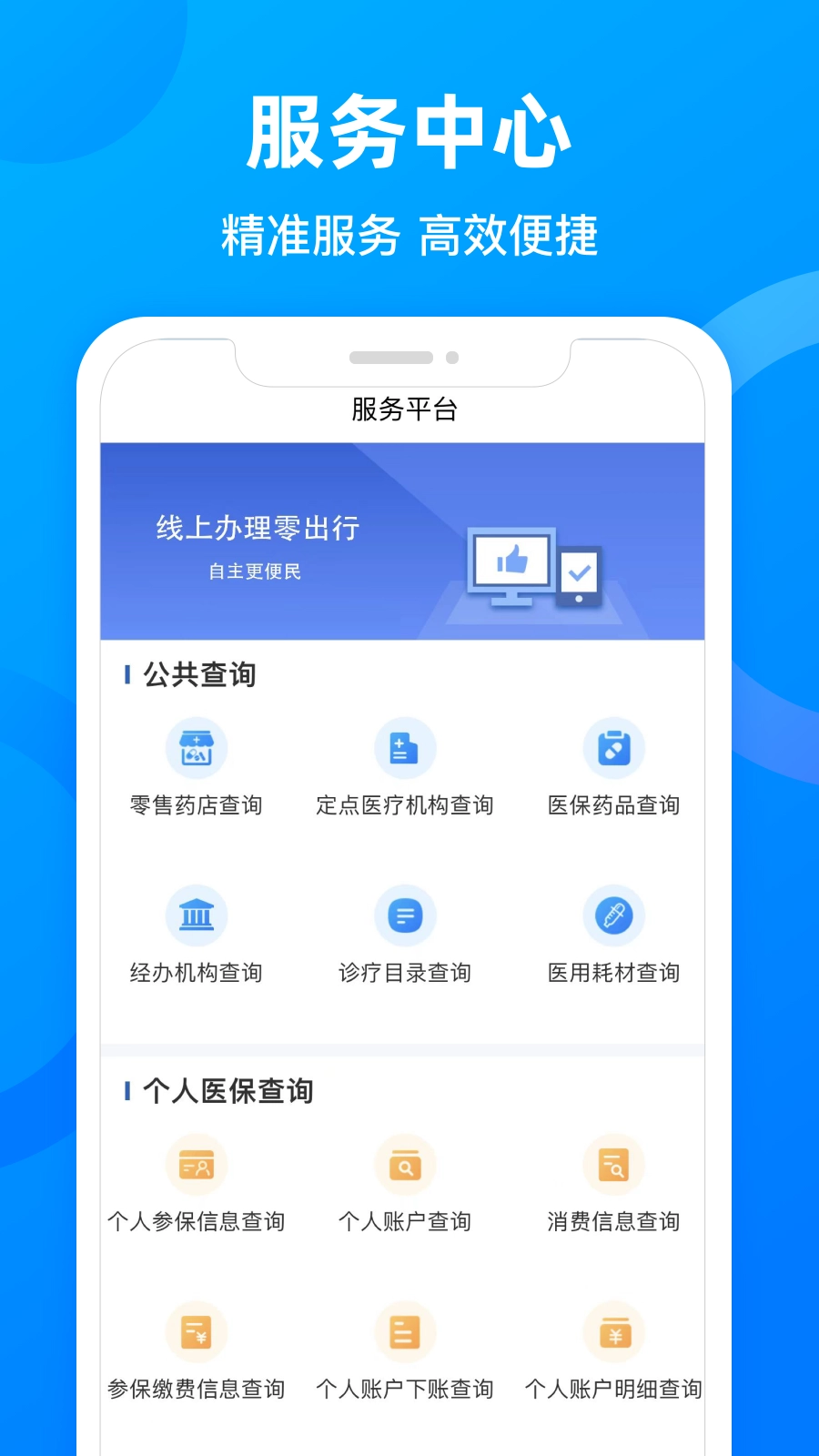Screen dimensions: 819x1456
Task: Open the 诊疗目录查询 list icon
Action: (405, 915)
